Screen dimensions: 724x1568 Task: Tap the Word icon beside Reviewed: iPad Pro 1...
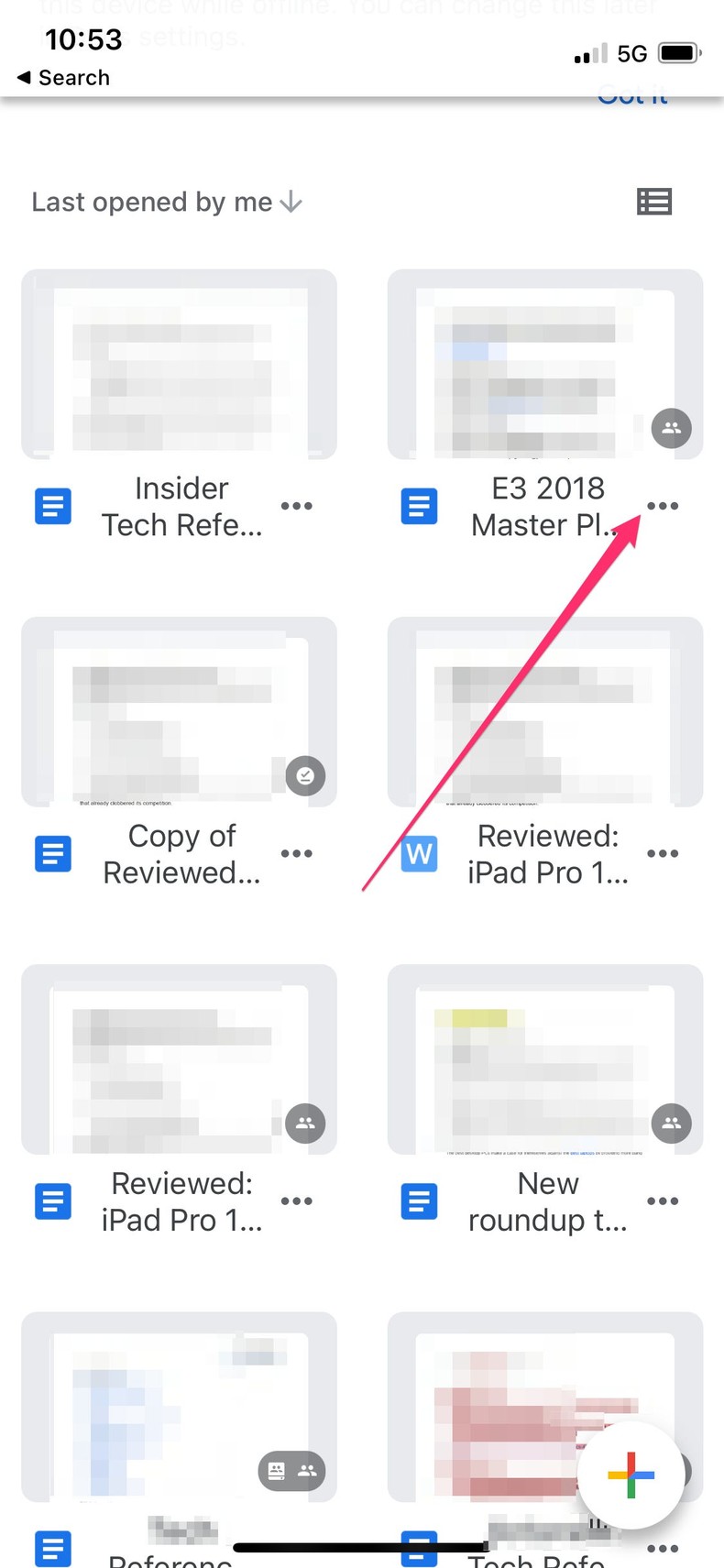click(419, 853)
